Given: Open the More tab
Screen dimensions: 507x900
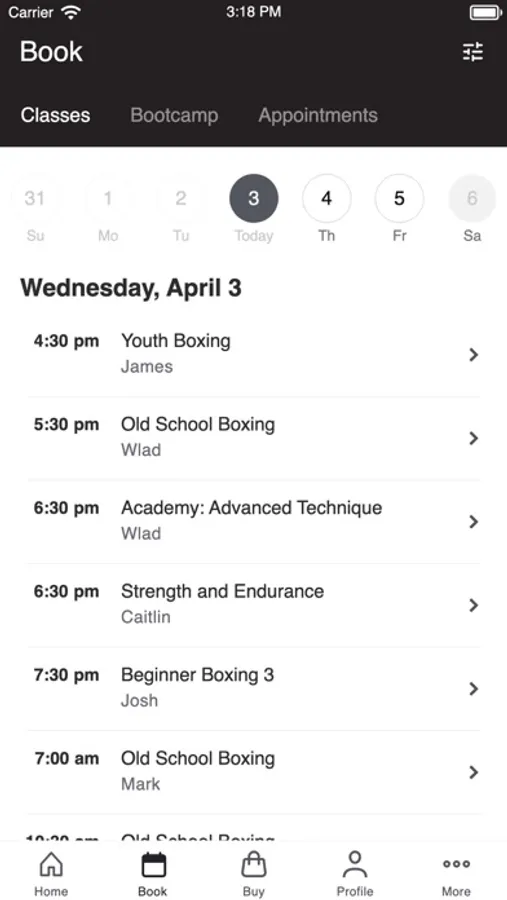Looking at the screenshot, I should click(x=456, y=874).
